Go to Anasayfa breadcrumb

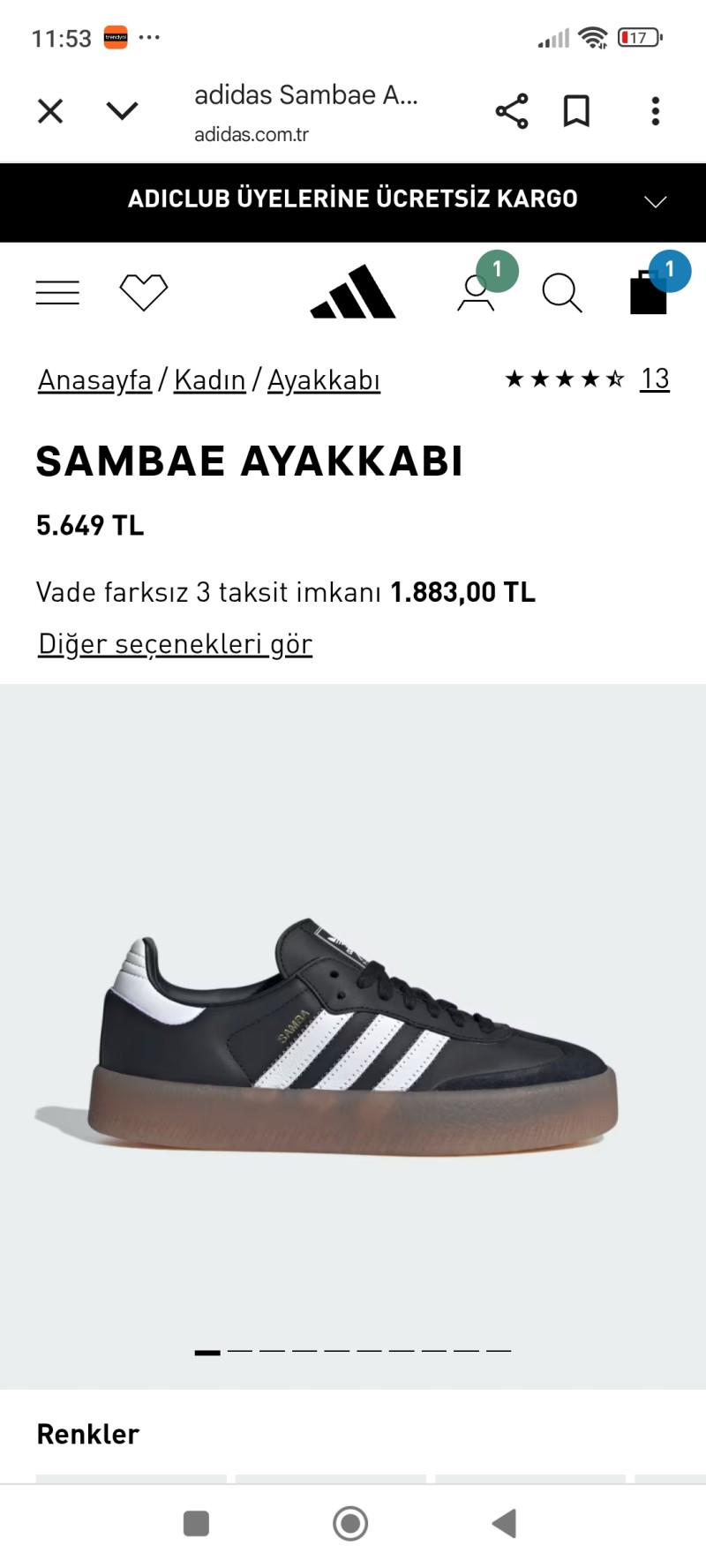(x=95, y=380)
